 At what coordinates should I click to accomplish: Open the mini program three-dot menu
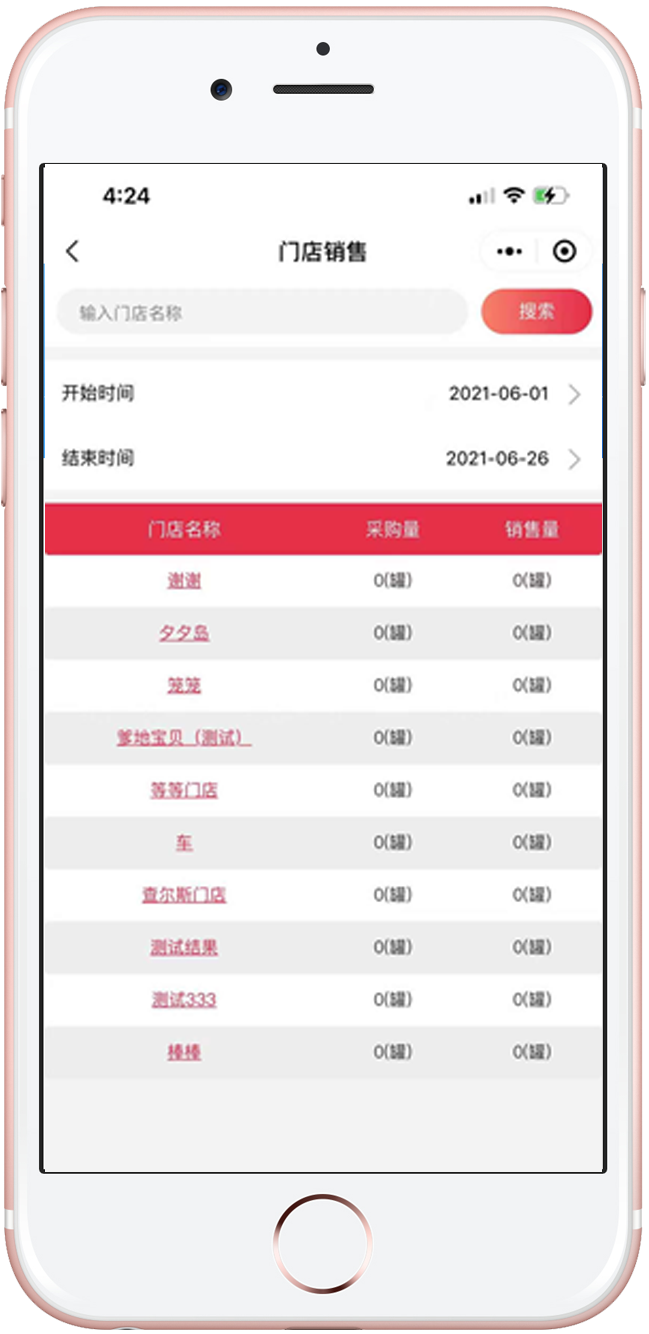click(x=510, y=252)
